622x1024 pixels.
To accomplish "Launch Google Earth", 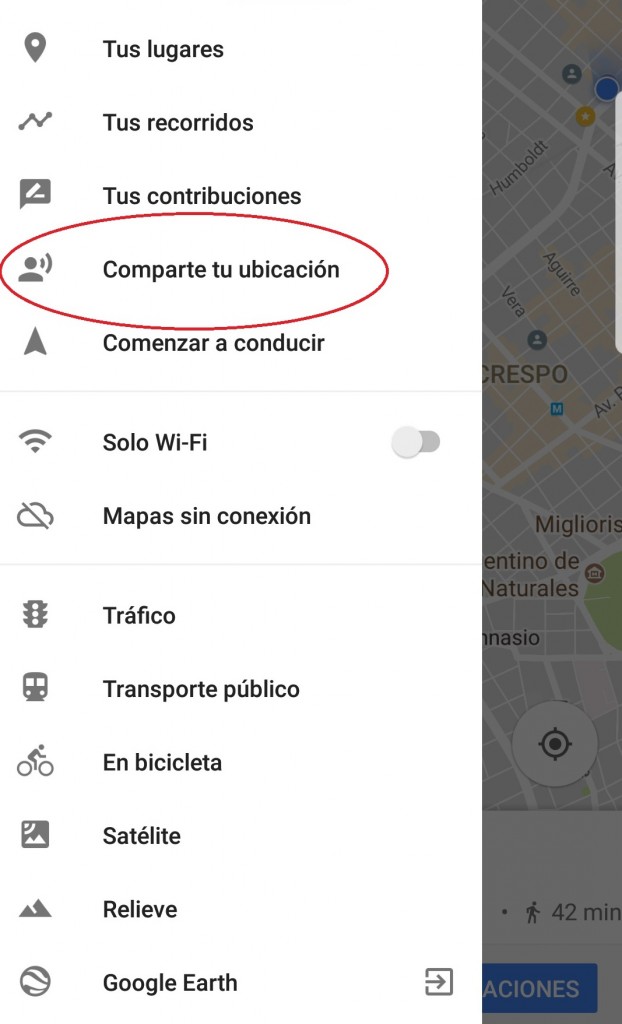I will pos(241,982).
